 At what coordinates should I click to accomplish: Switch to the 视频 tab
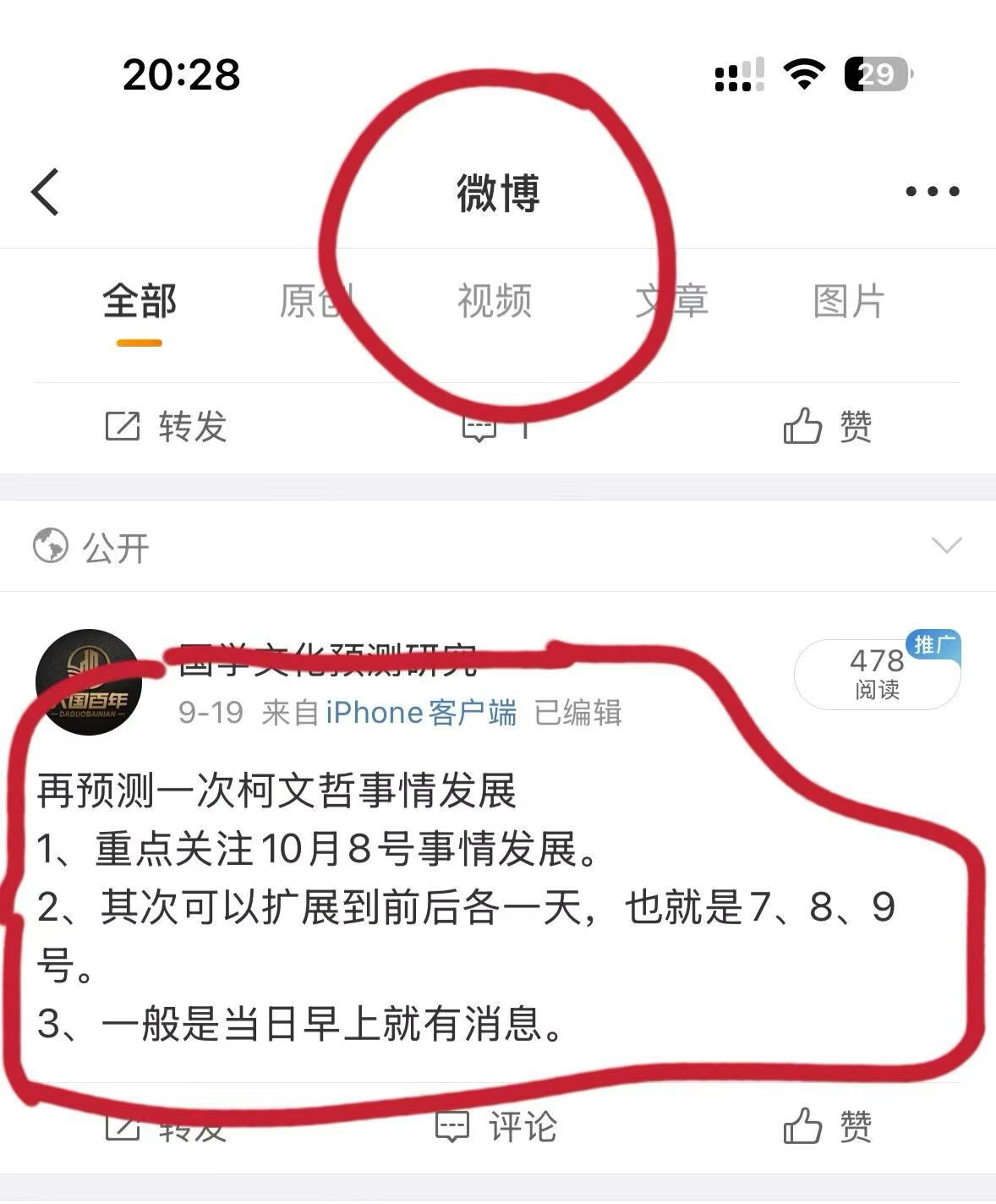point(495,302)
